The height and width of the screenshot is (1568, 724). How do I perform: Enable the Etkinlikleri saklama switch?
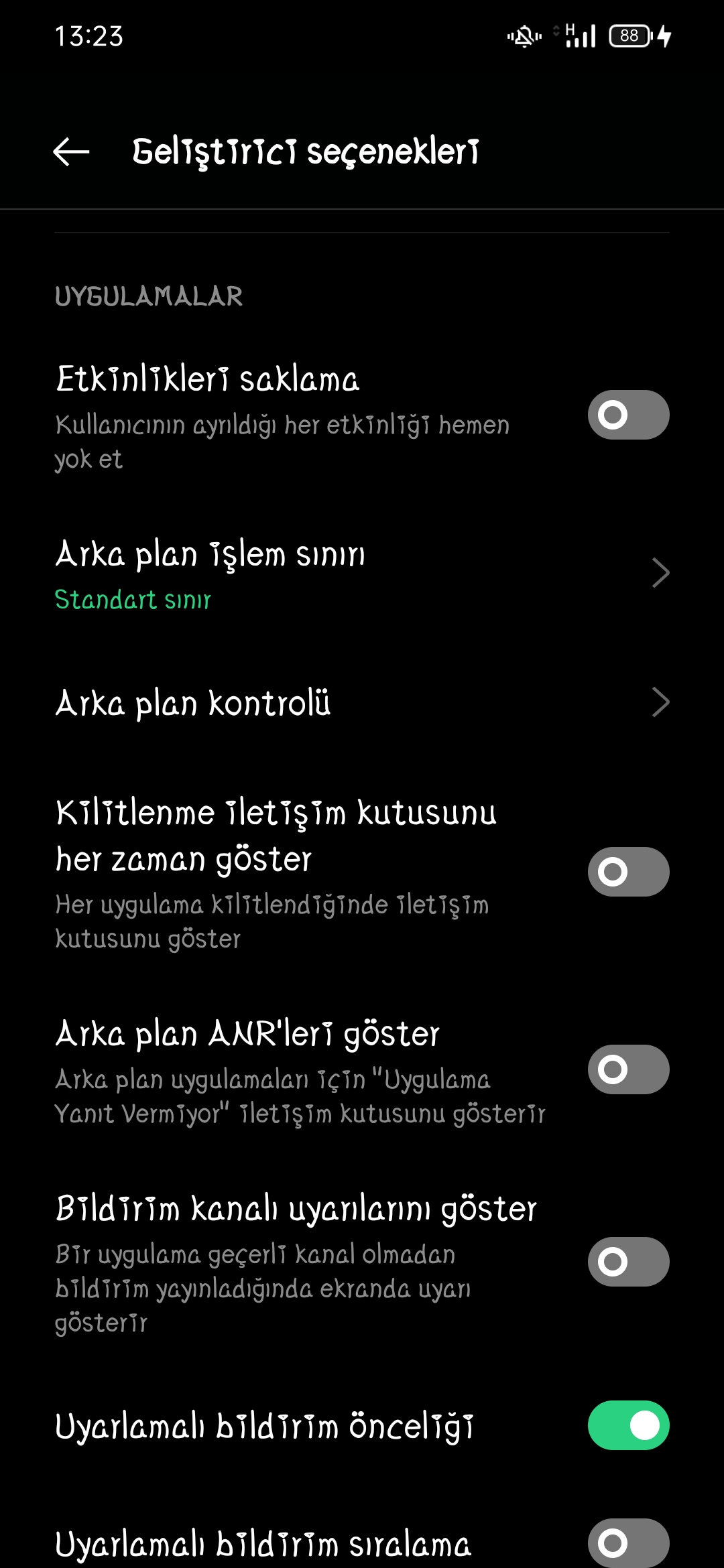[628, 415]
